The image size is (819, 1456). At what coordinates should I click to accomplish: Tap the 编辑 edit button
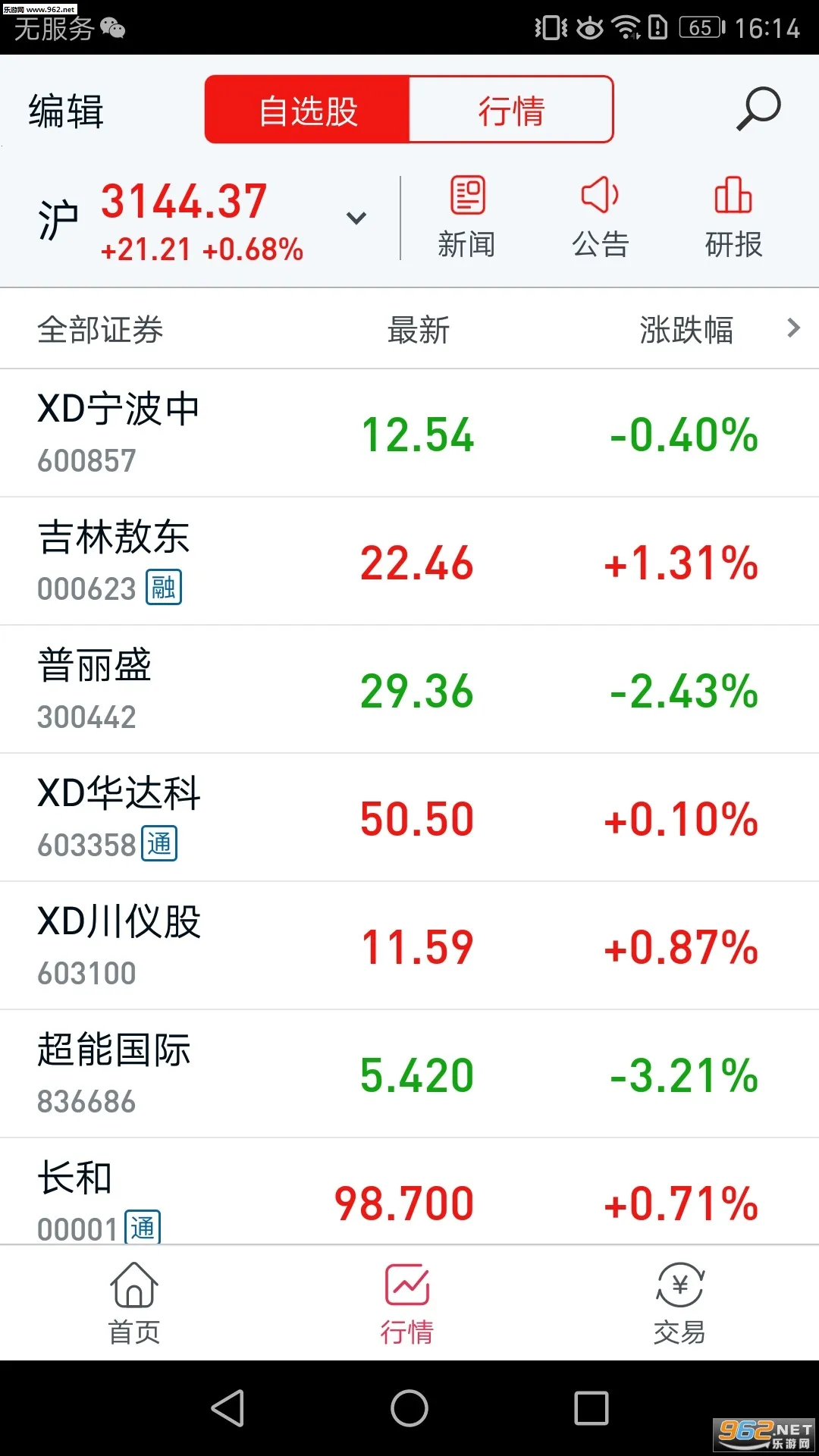coord(65,109)
